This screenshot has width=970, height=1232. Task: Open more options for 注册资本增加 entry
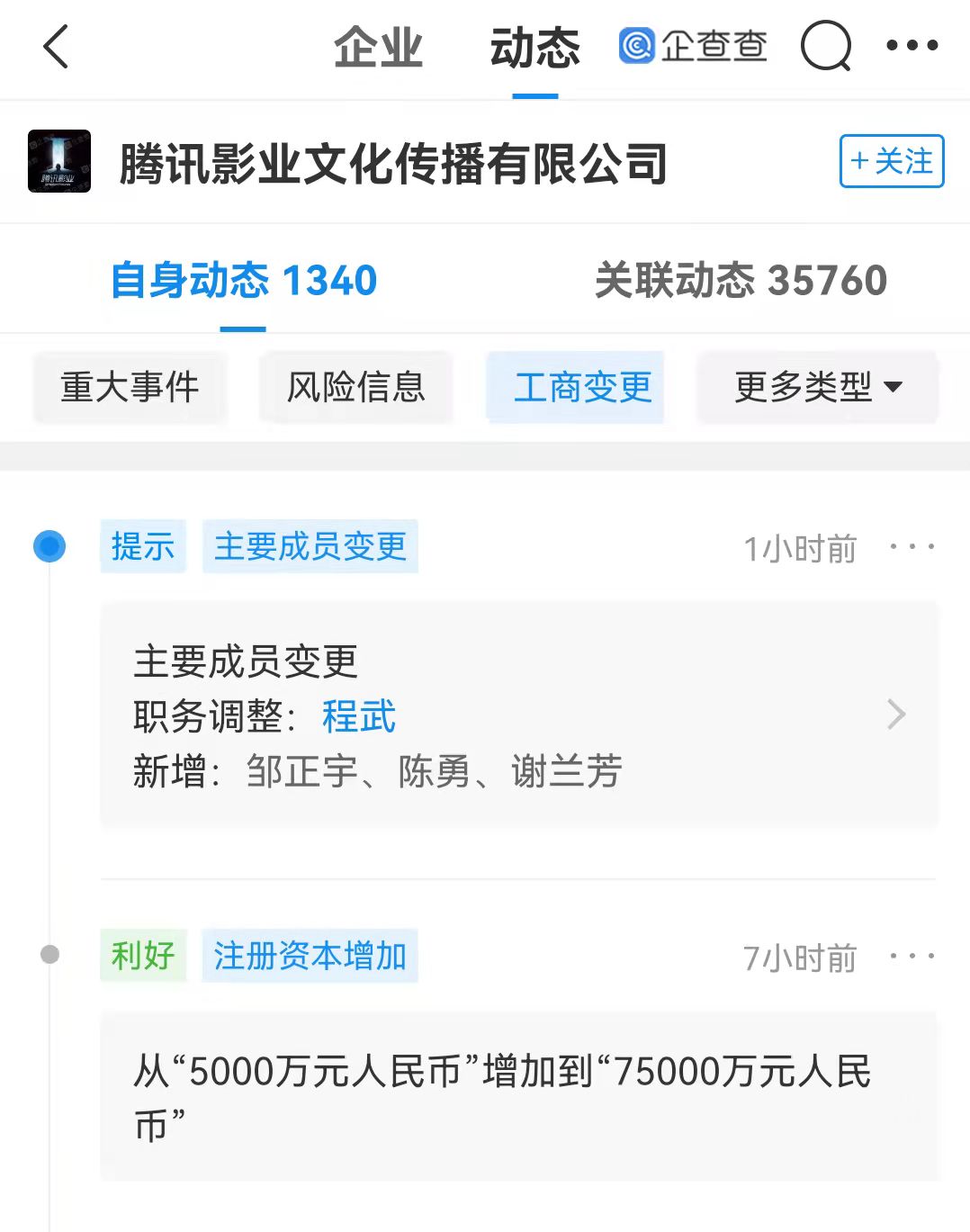pos(912,957)
